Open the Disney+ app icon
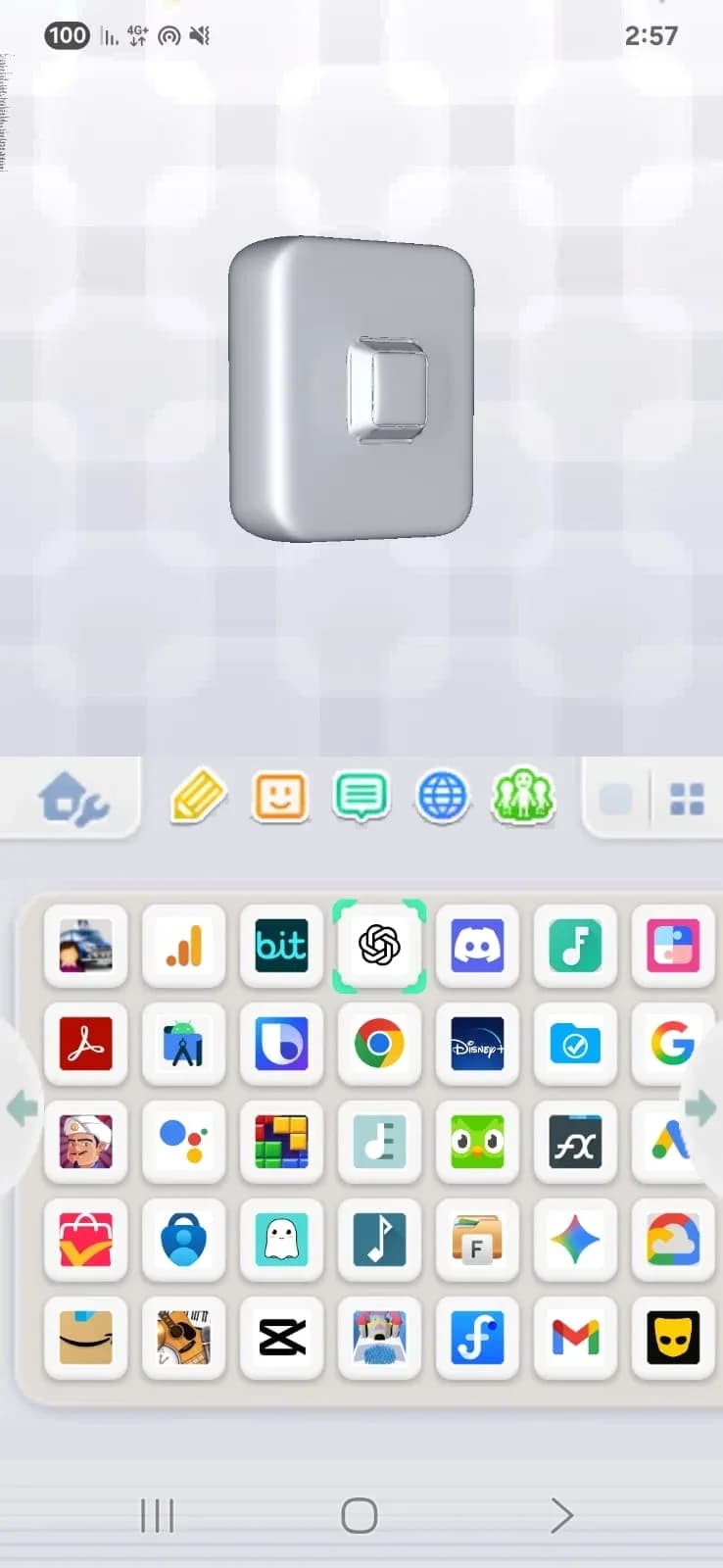 (477, 1044)
